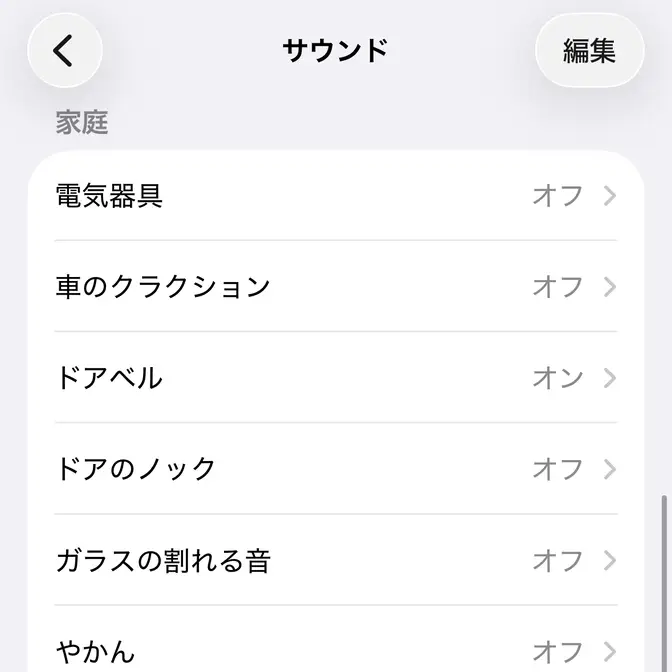
Task: Open the やかん sound row
Action: [x=336, y=649]
